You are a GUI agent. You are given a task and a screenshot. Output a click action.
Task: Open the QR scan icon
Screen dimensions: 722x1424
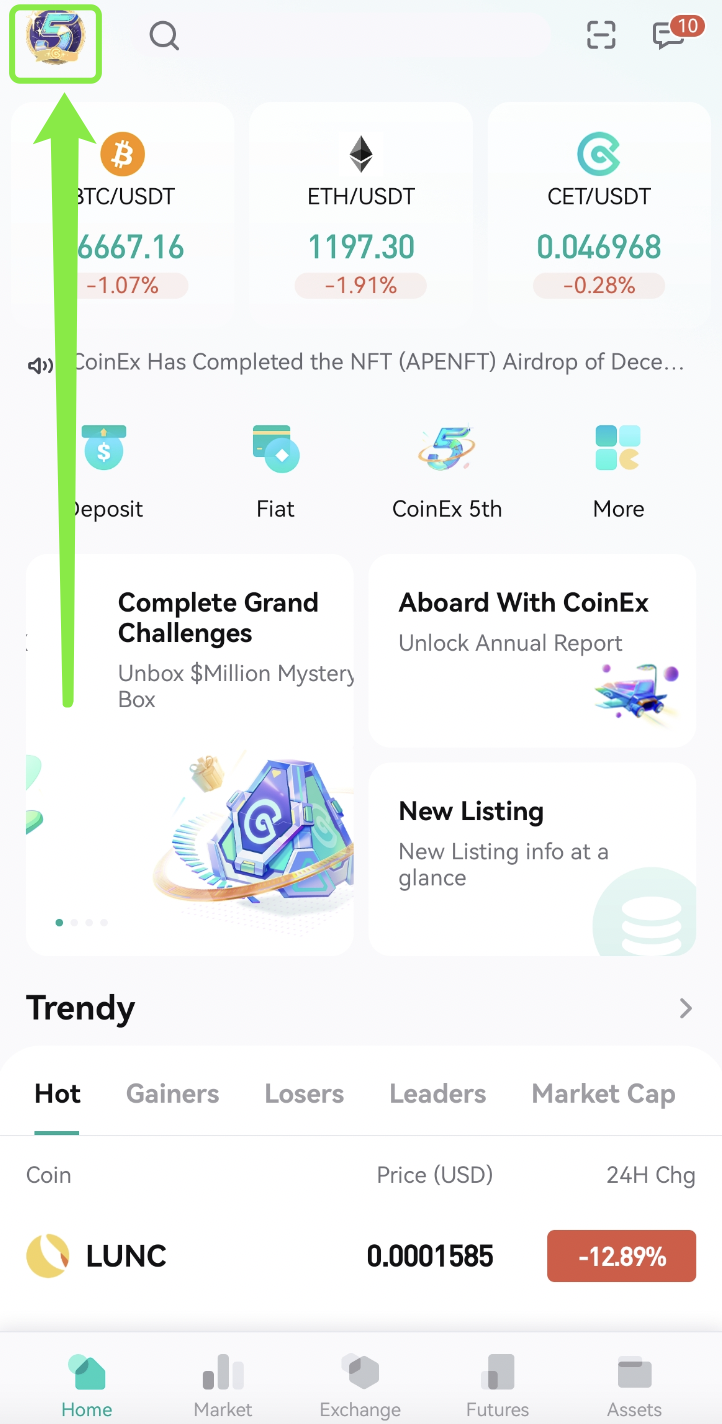click(x=600, y=36)
